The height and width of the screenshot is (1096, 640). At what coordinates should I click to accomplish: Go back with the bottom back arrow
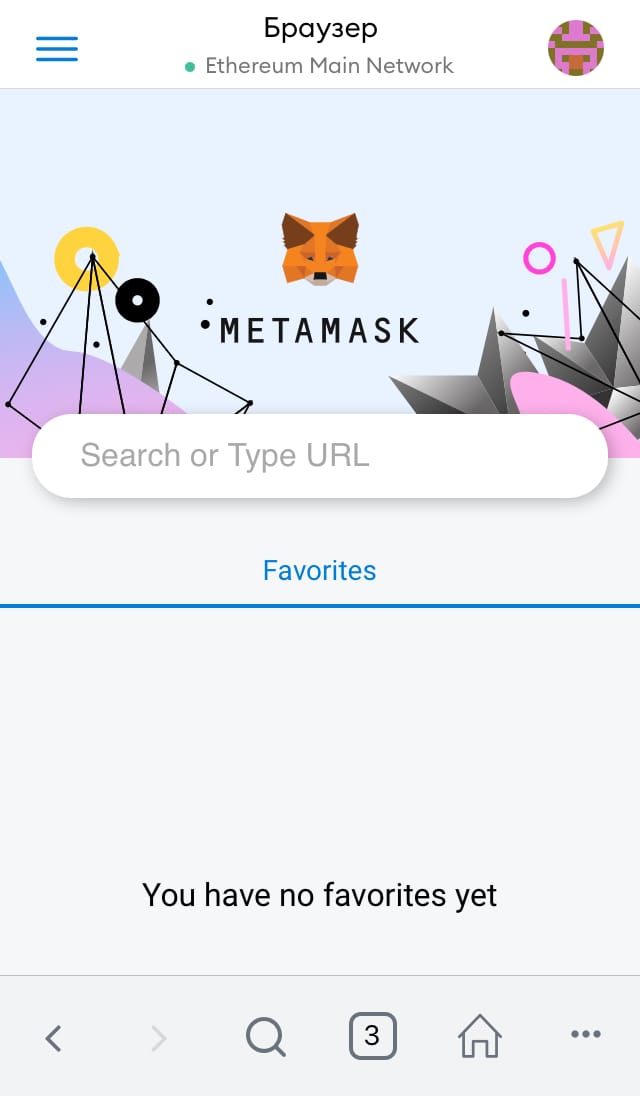(54, 1038)
